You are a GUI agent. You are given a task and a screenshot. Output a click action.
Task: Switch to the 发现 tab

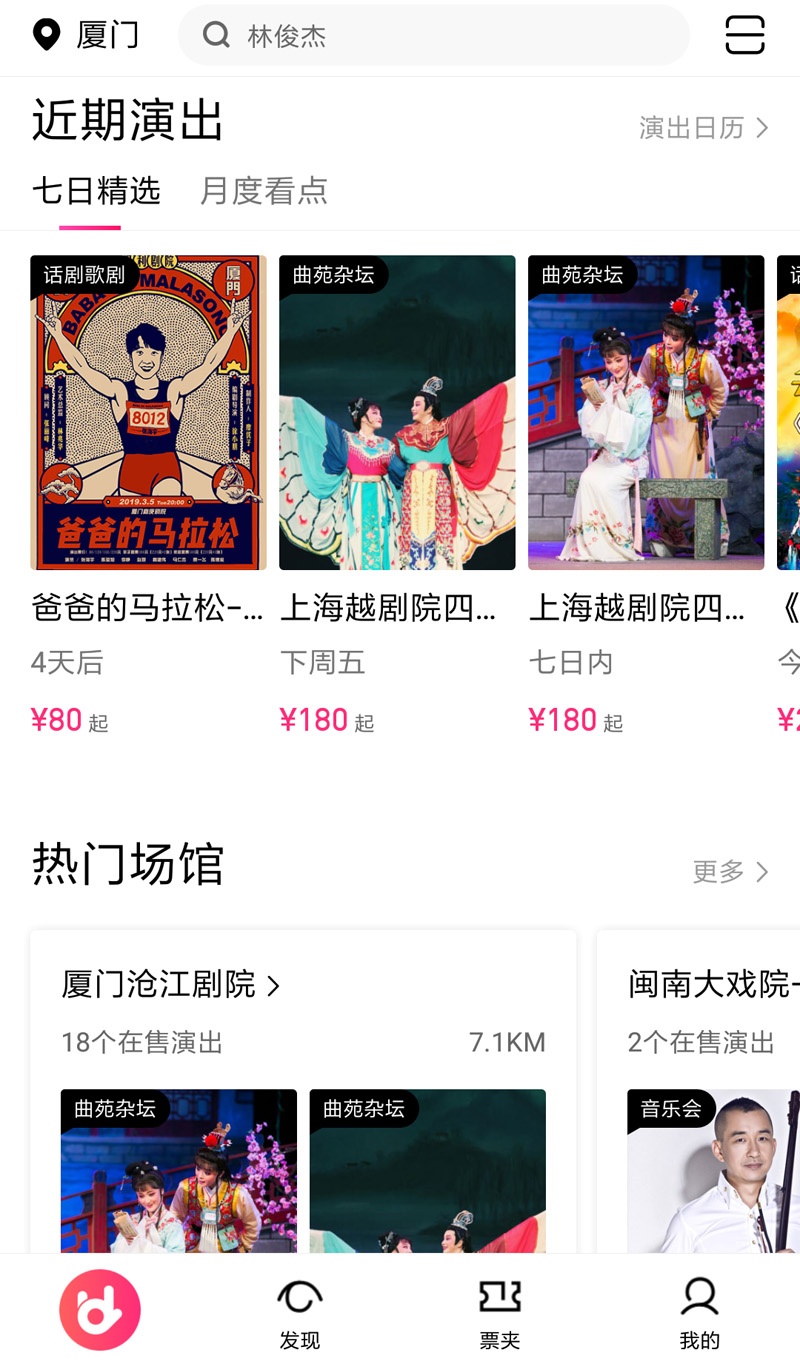coord(300,1313)
